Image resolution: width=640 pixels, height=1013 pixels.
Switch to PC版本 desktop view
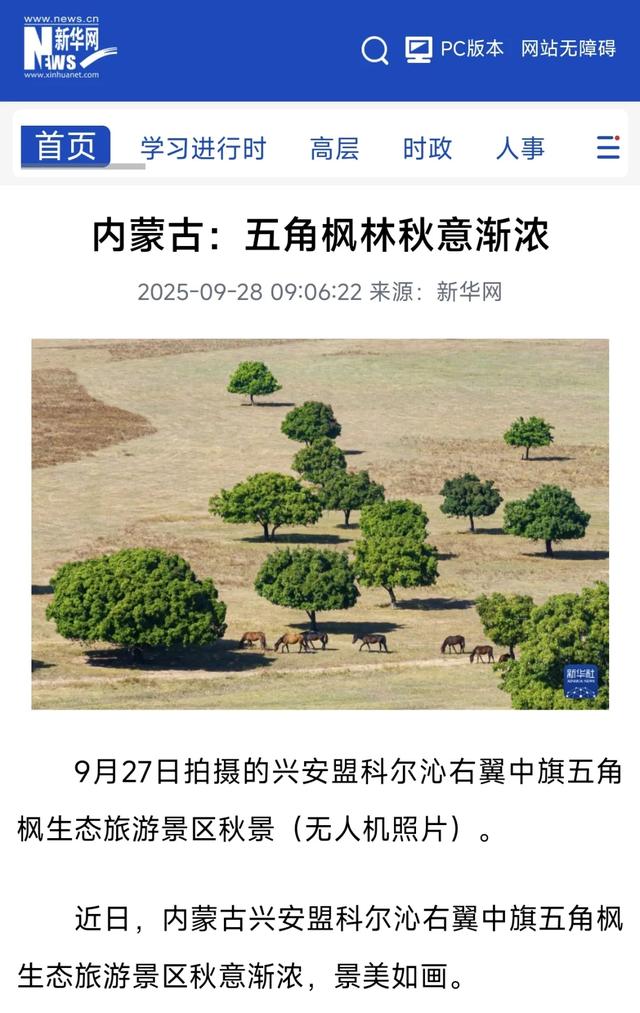455,49
